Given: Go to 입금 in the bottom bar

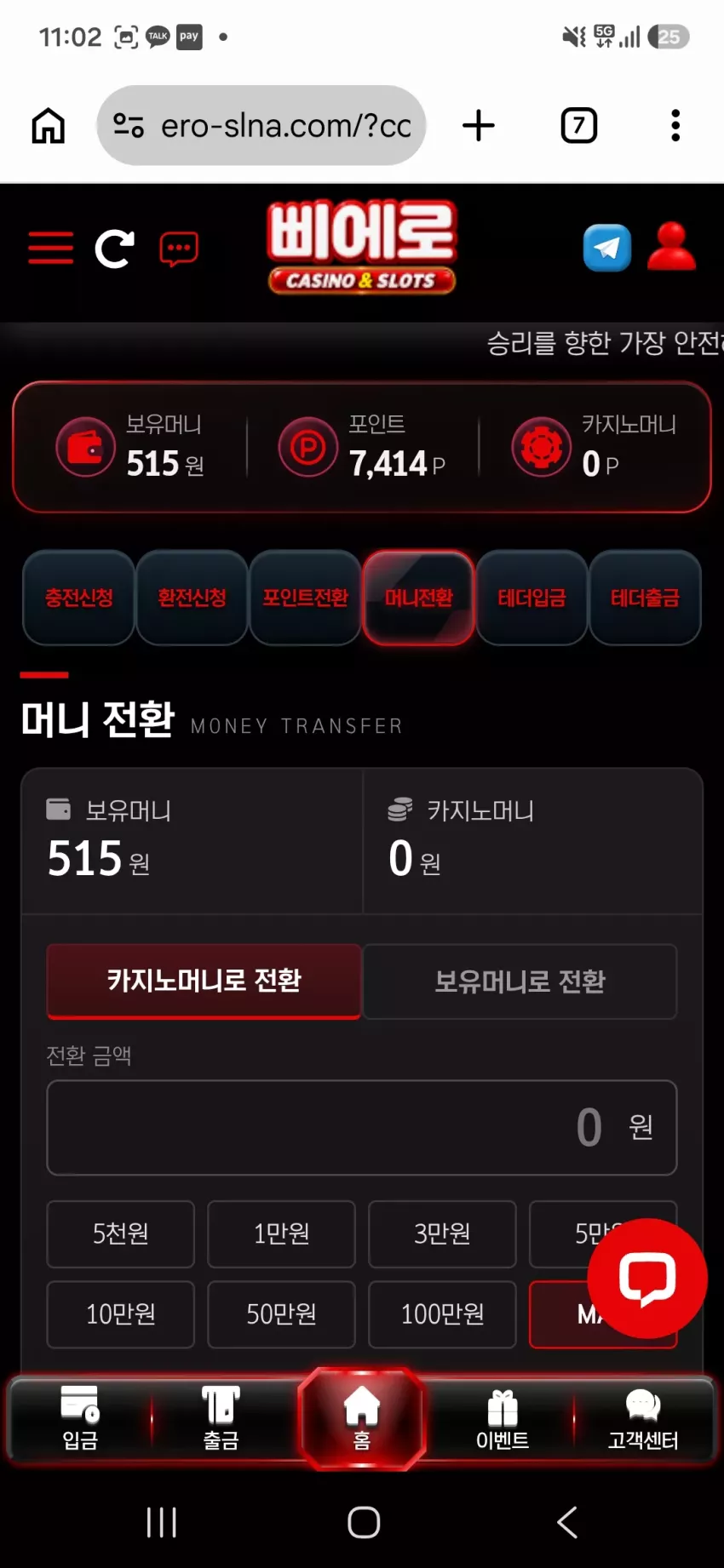Looking at the screenshot, I should [x=80, y=1419].
